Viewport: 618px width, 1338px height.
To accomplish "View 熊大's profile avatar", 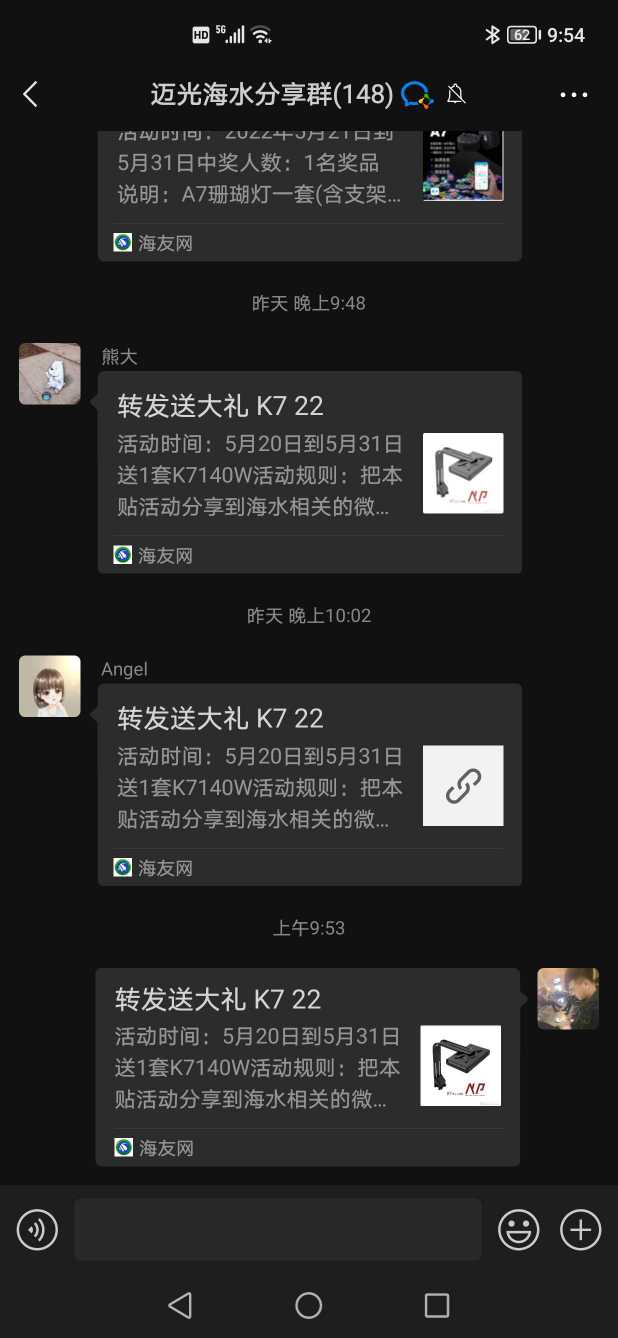I will pyautogui.click(x=50, y=374).
